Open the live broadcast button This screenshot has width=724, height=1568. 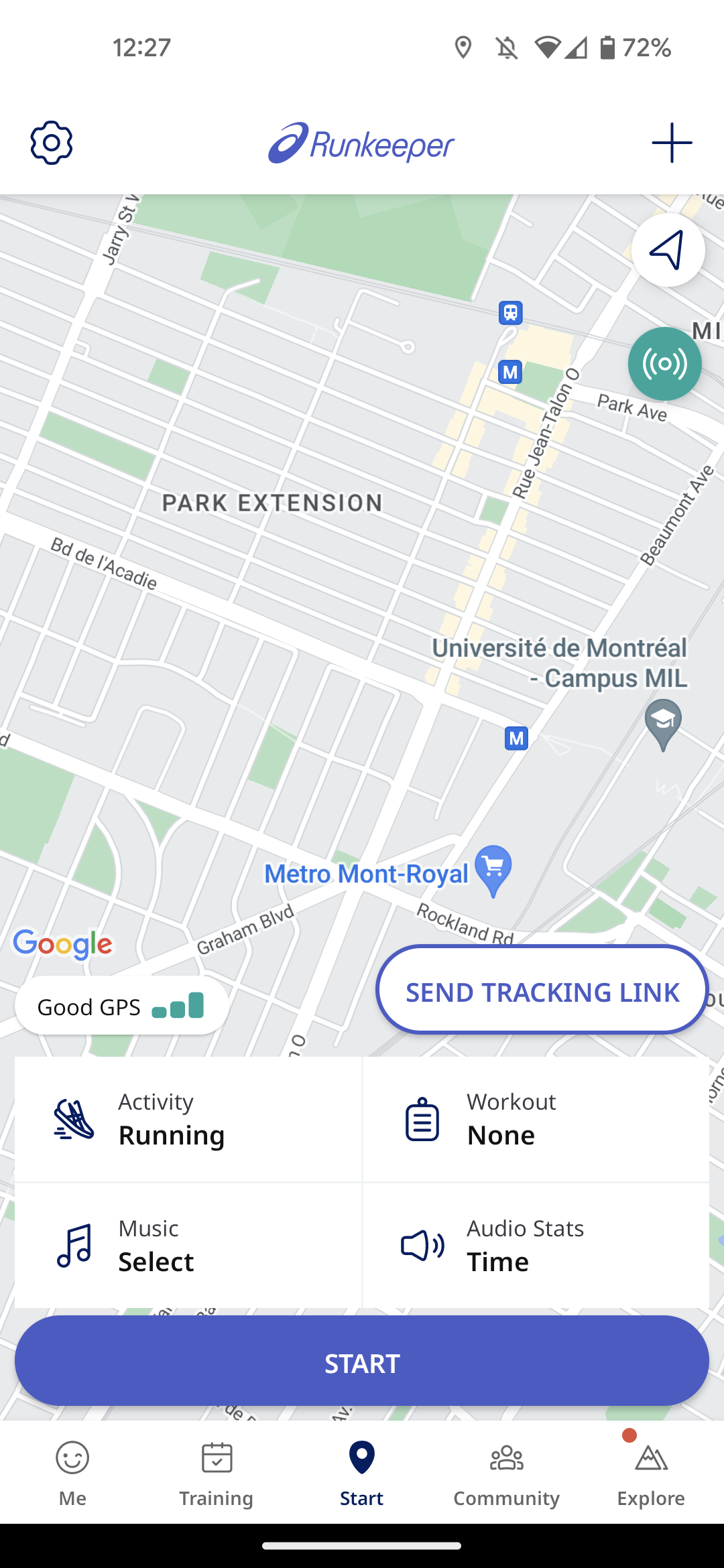(664, 364)
